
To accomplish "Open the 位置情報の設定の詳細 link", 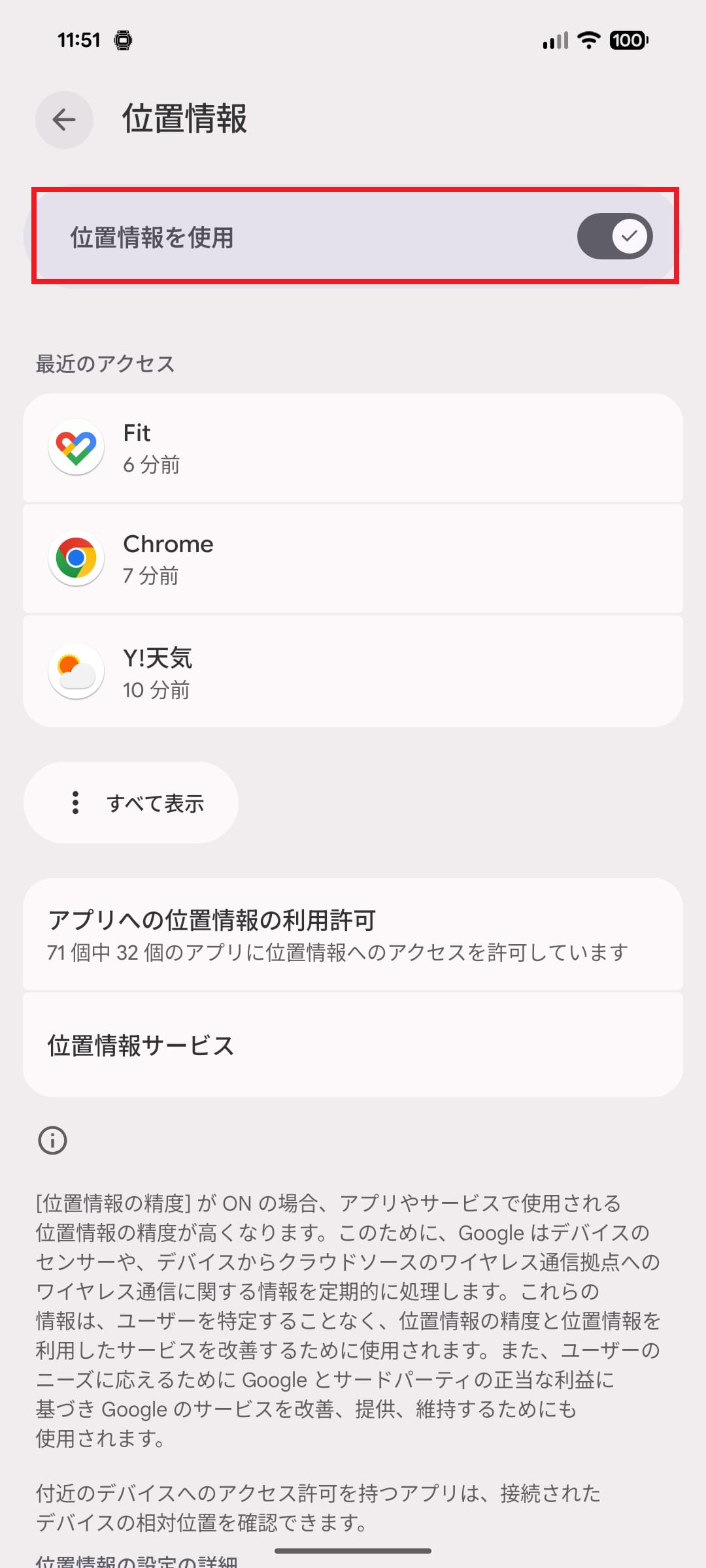I will click(x=137, y=1561).
